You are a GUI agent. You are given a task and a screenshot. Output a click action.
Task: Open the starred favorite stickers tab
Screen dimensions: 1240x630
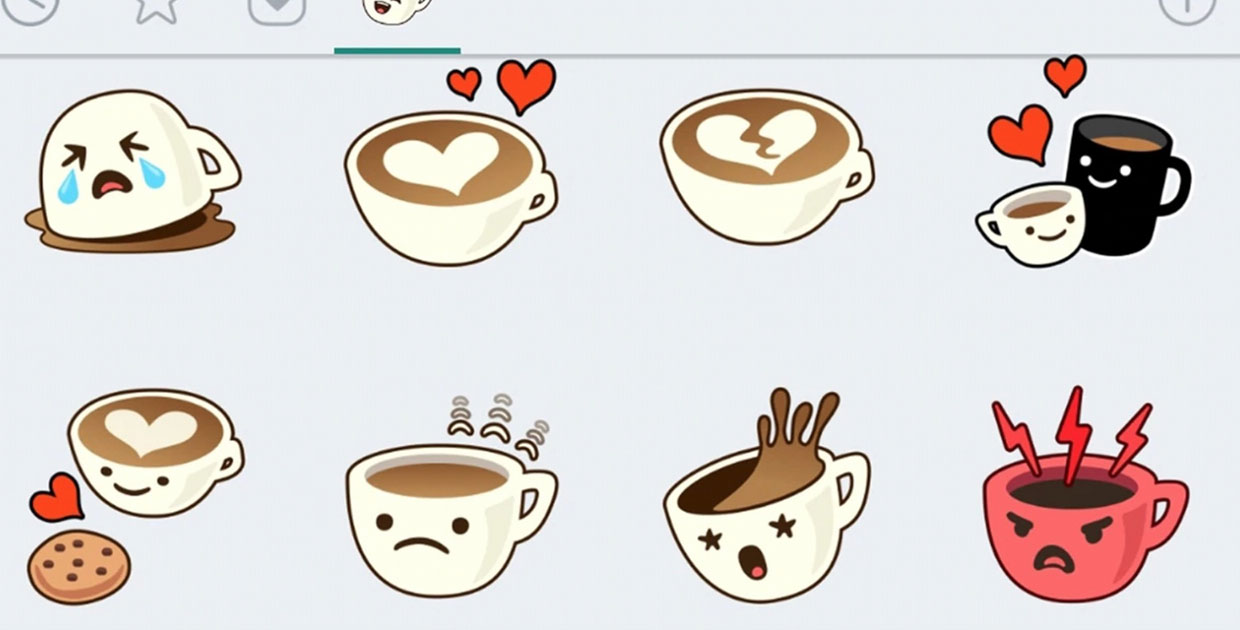click(x=156, y=8)
